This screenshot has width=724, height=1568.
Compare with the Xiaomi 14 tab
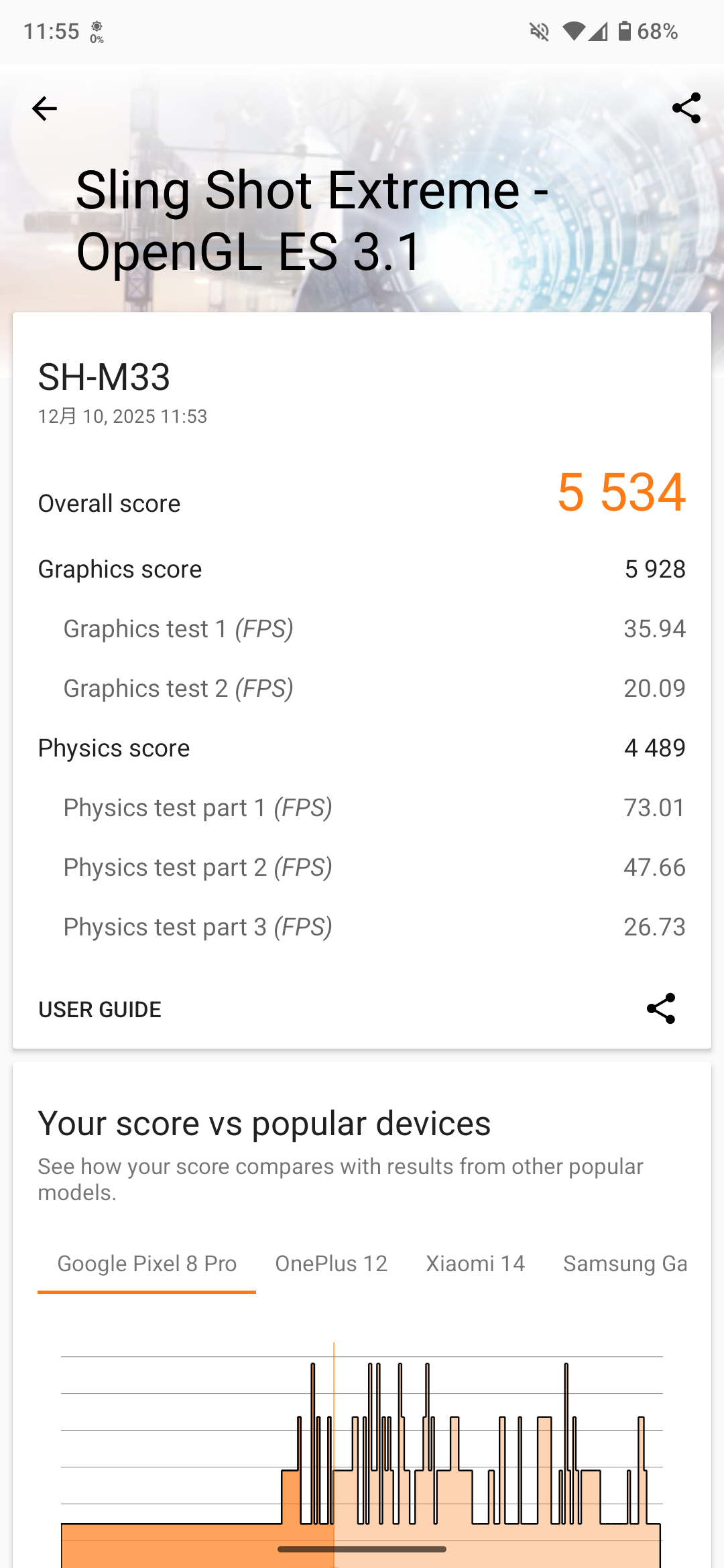(x=475, y=1264)
